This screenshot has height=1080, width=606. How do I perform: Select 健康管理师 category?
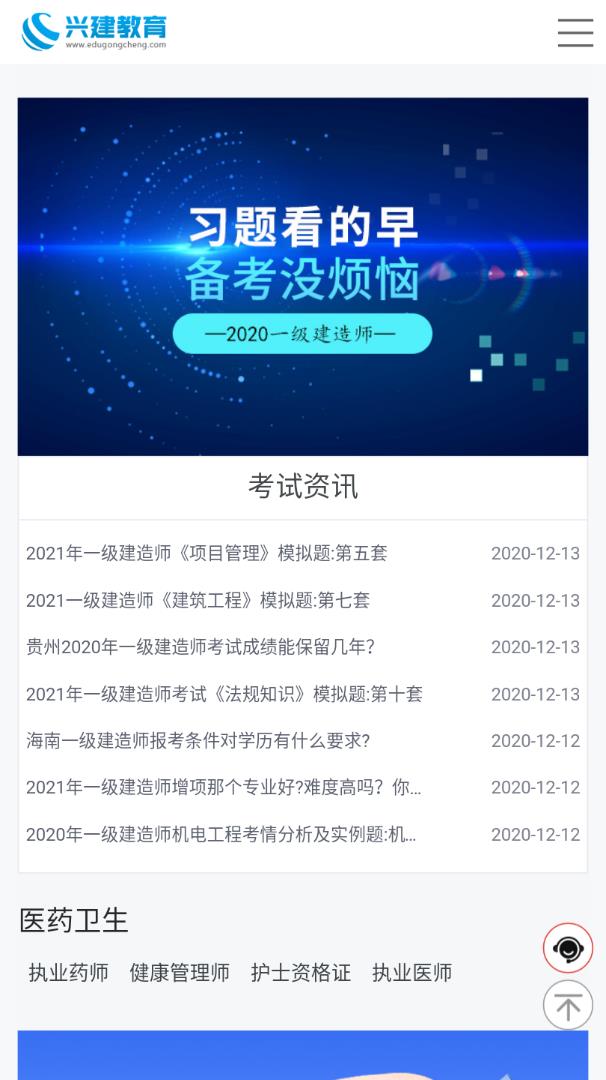tap(179, 972)
